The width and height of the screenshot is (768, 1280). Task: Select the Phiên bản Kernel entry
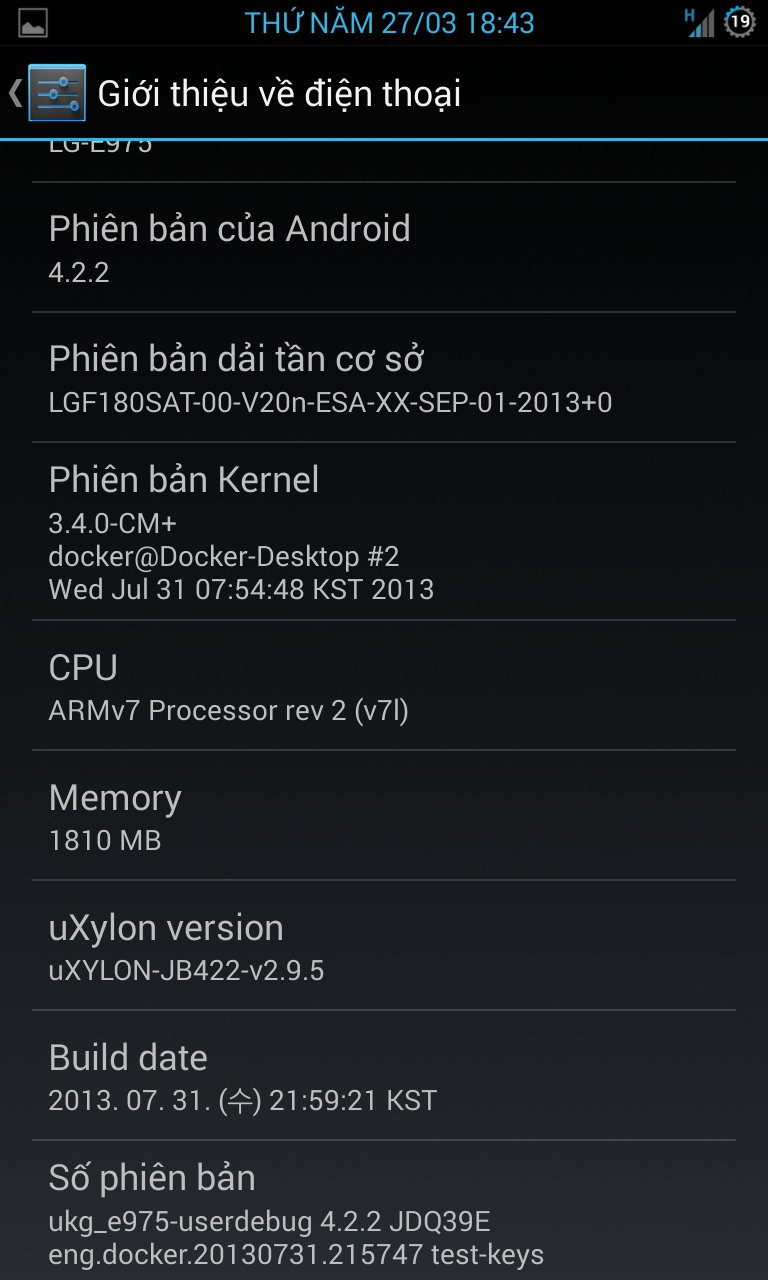coord(384,531)
